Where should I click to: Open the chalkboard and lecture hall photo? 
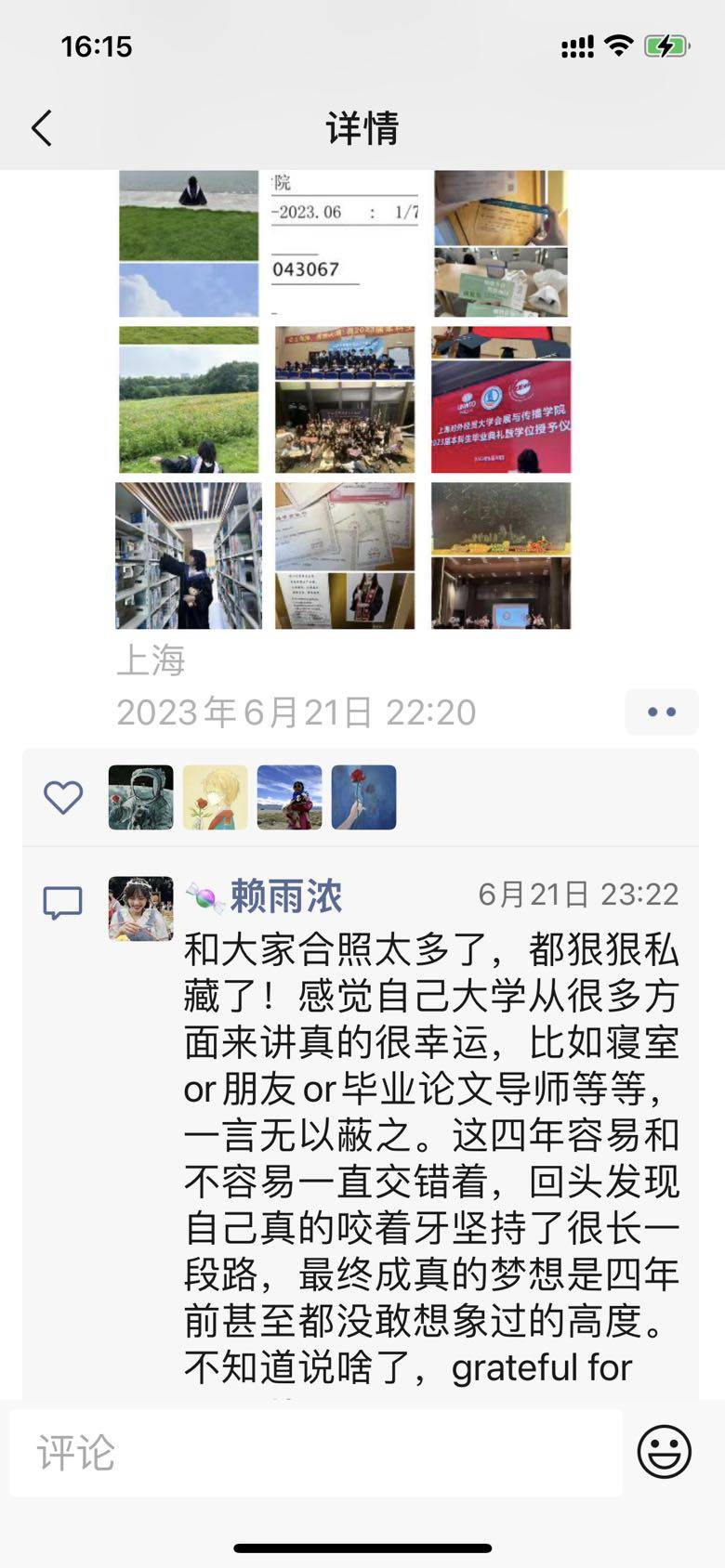click(501, 555)
